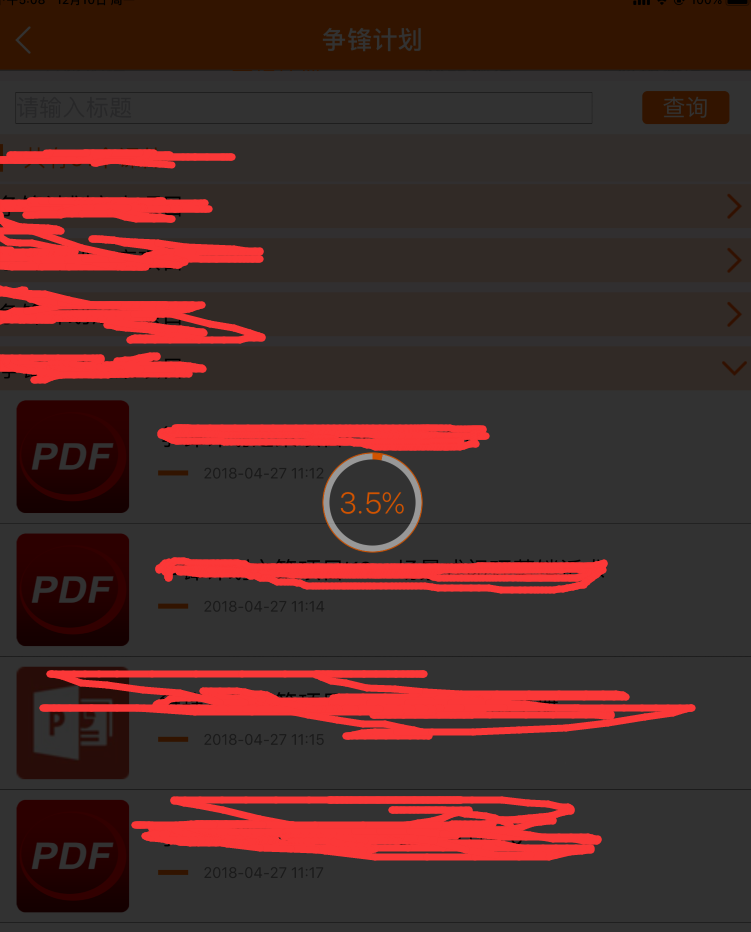This screenshot has width=751, height=932.
Task: Collapse the expanded category with down chevron
Action: point(733,368)
